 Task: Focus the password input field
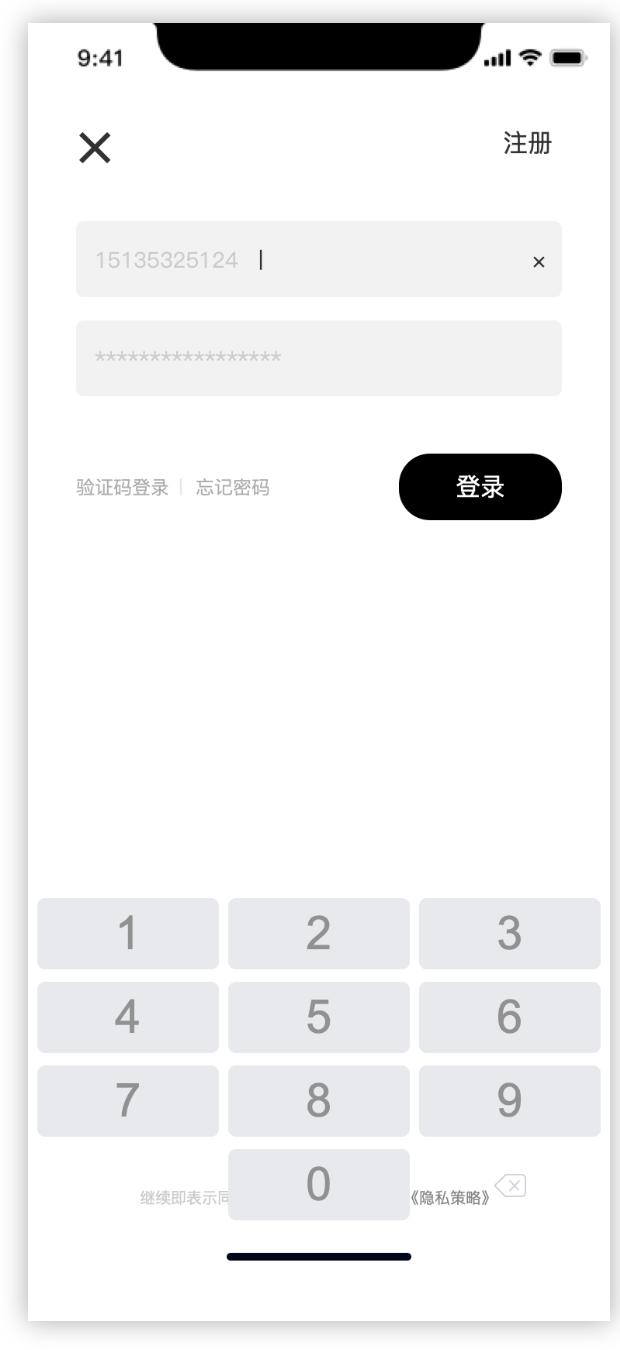[318, 358]
